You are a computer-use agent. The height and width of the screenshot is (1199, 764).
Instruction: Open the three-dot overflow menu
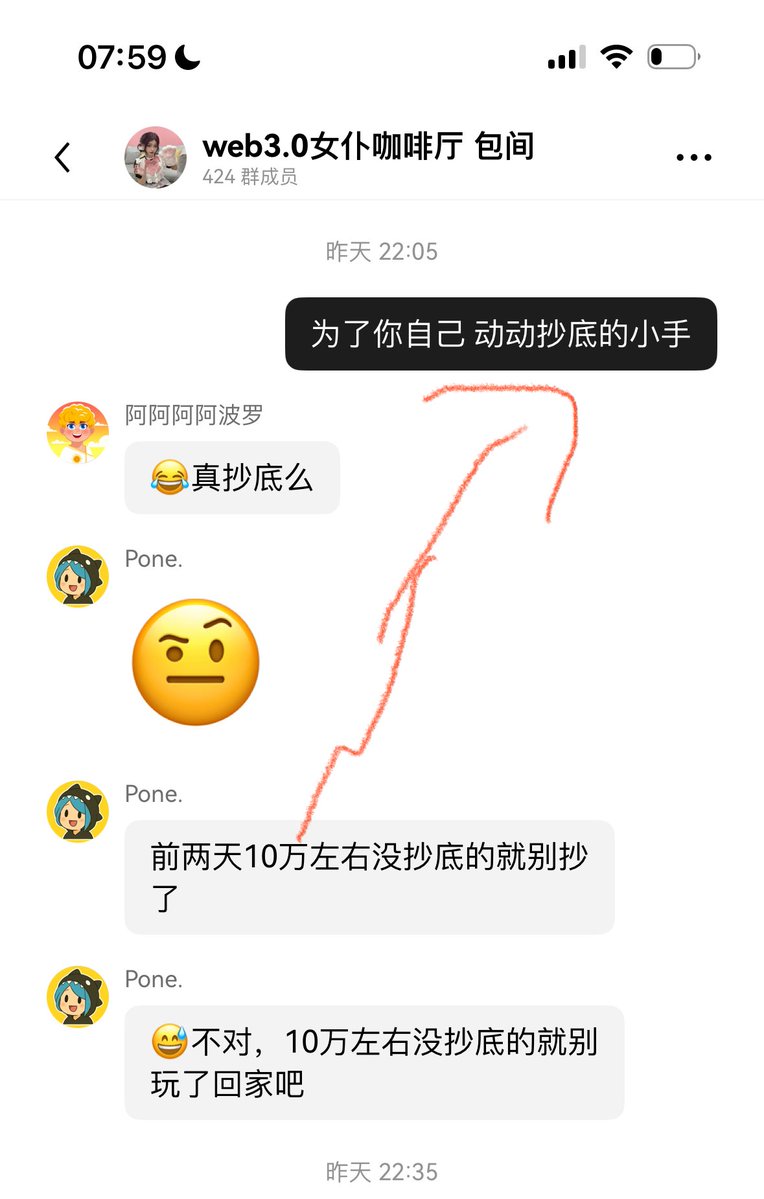693,158
